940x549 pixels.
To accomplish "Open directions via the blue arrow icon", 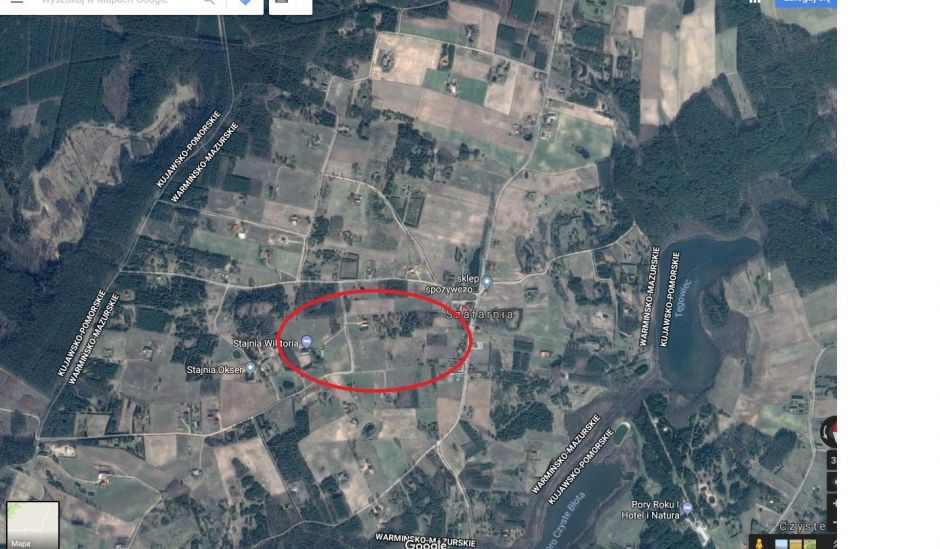I will pyautogui.click(x=245, y=3).
